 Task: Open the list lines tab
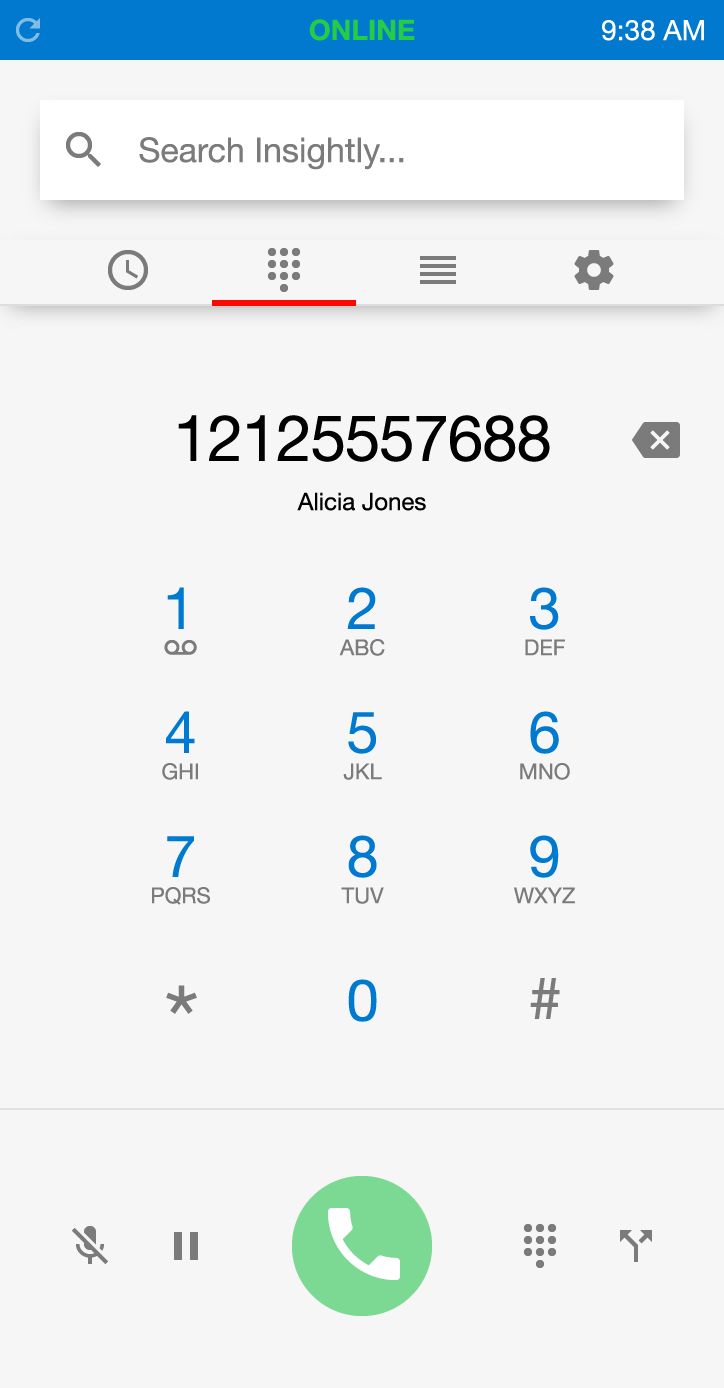pos(438,270)
